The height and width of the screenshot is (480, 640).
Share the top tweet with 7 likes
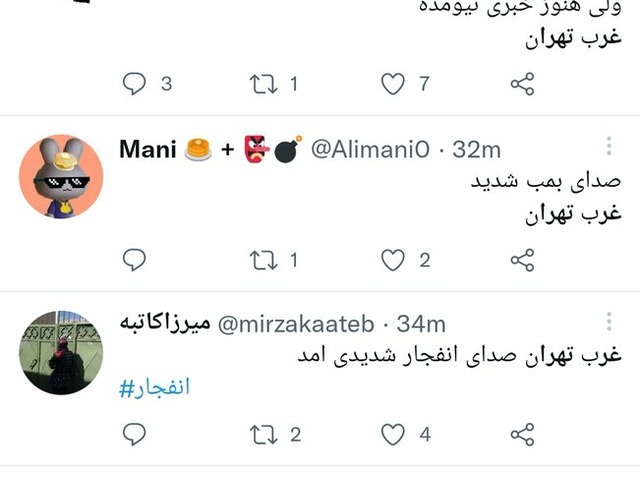[x=522, y=84]
